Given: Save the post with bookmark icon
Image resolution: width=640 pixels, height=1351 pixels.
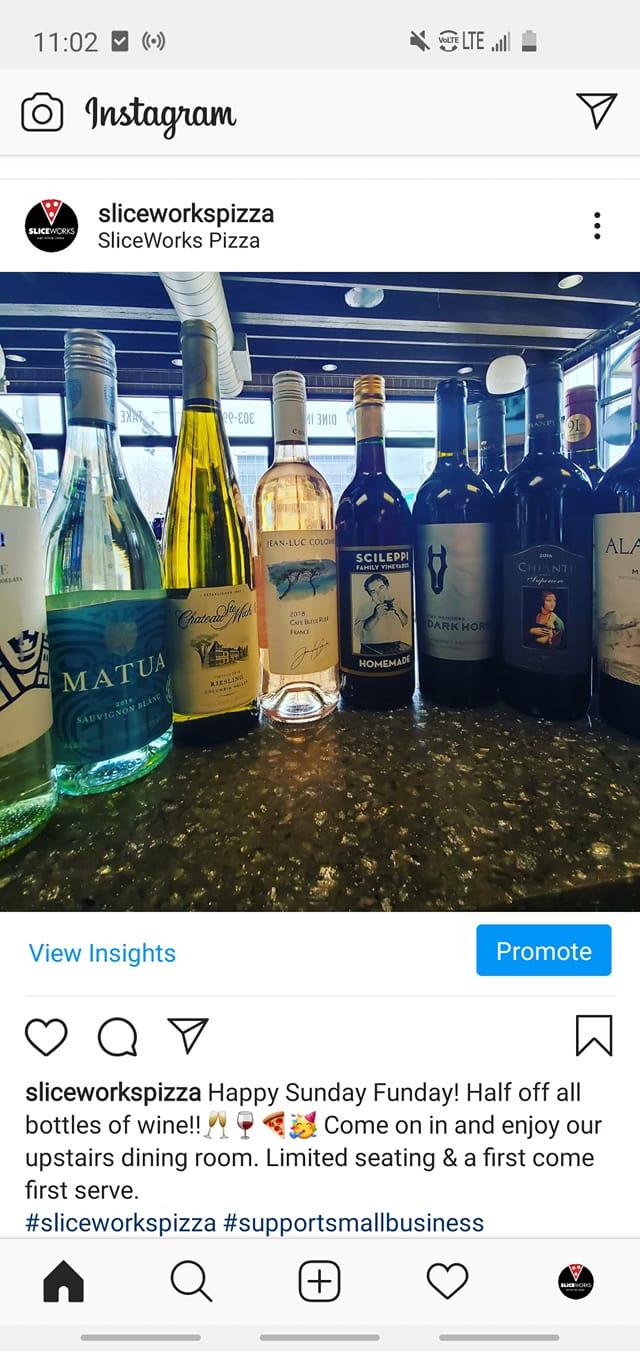Looking at the screenshot, I should click(594, 1036).
